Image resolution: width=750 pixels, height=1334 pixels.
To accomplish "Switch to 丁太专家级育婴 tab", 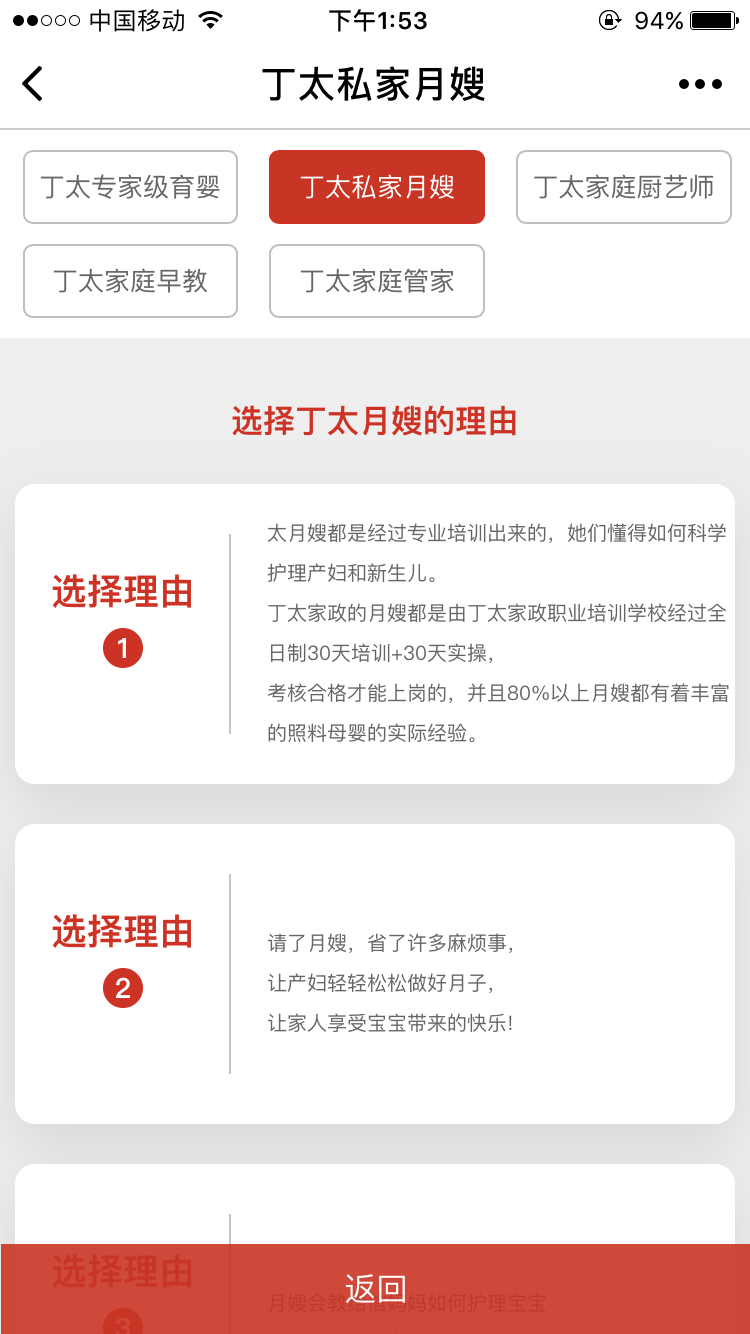I will pyautogui.click(x=130, y=187).
